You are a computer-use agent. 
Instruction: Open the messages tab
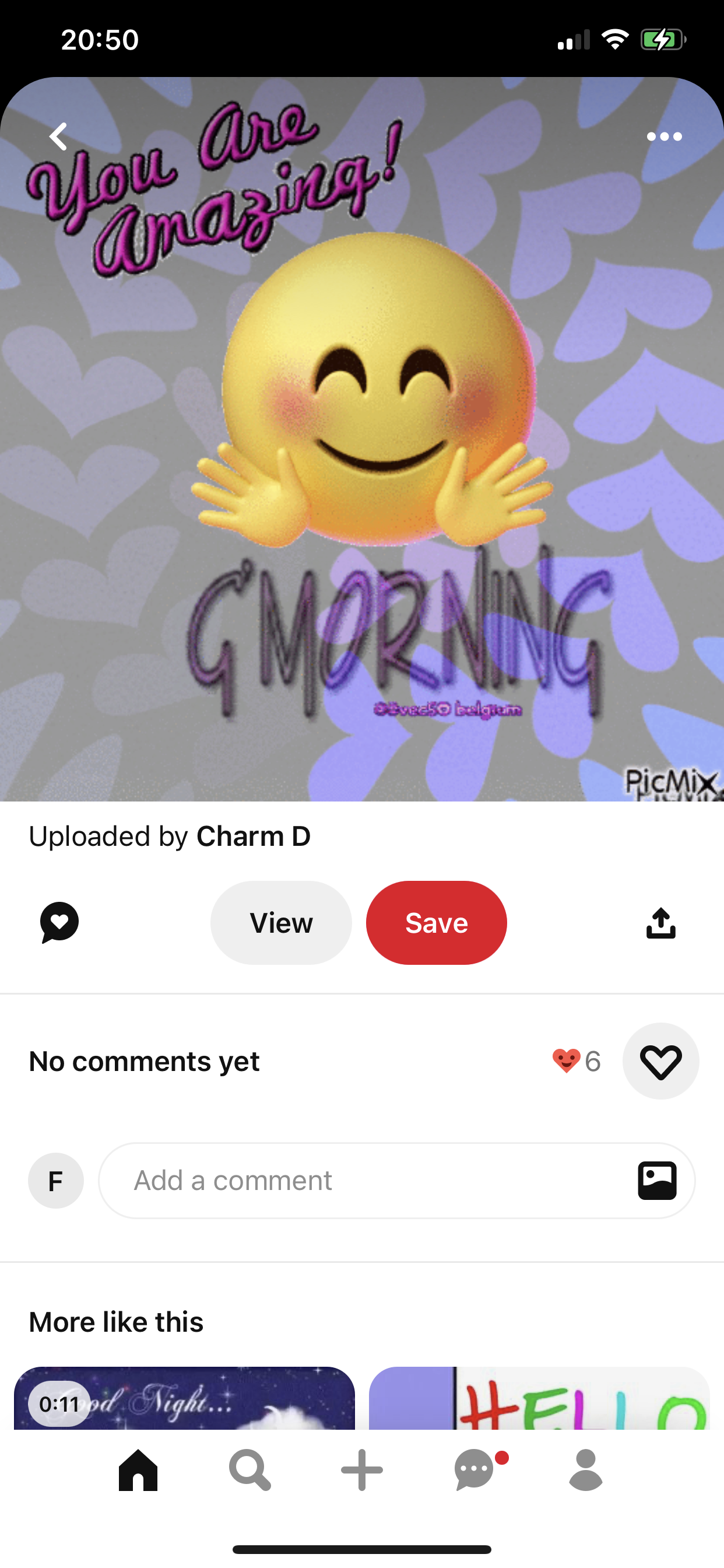475,1469
